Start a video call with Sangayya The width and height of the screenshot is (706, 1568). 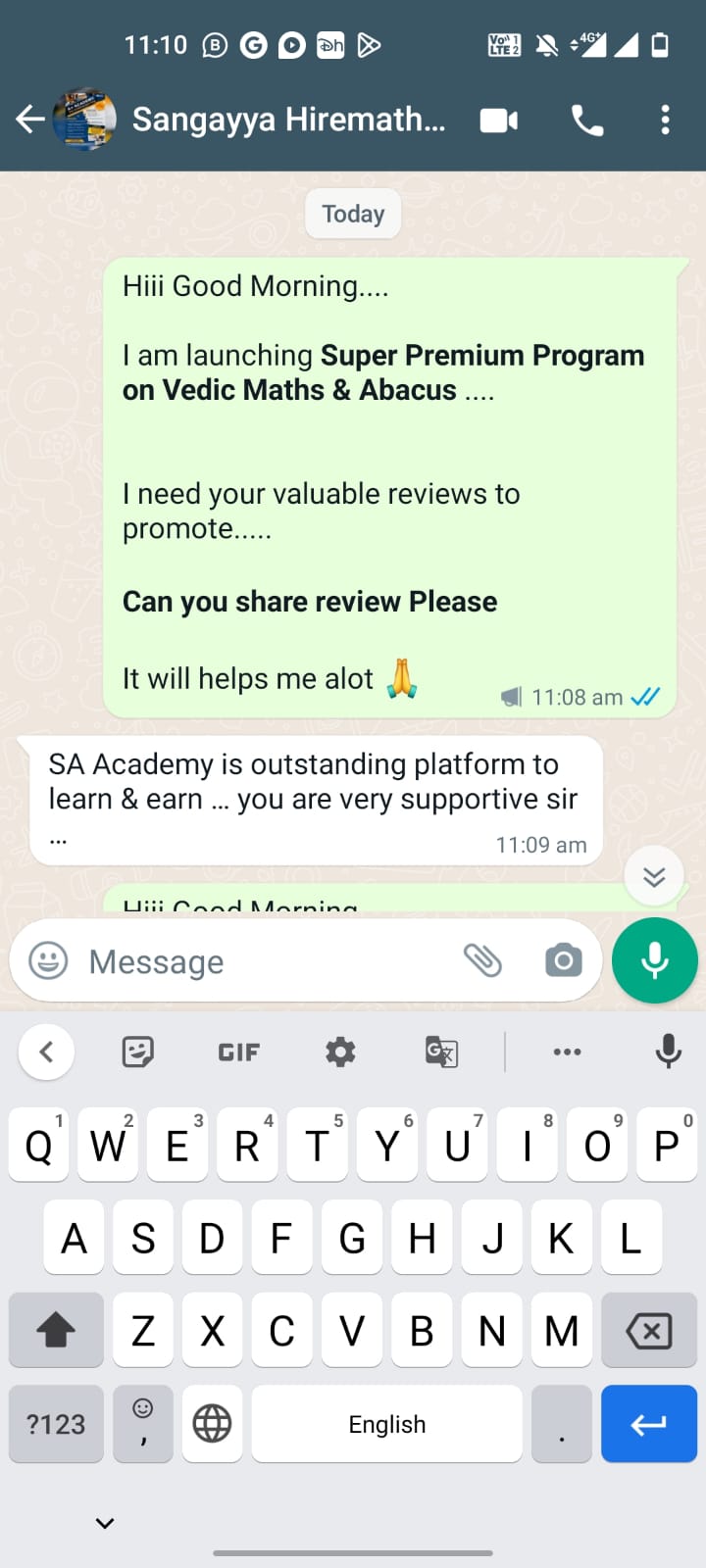[x=498, y=121]
